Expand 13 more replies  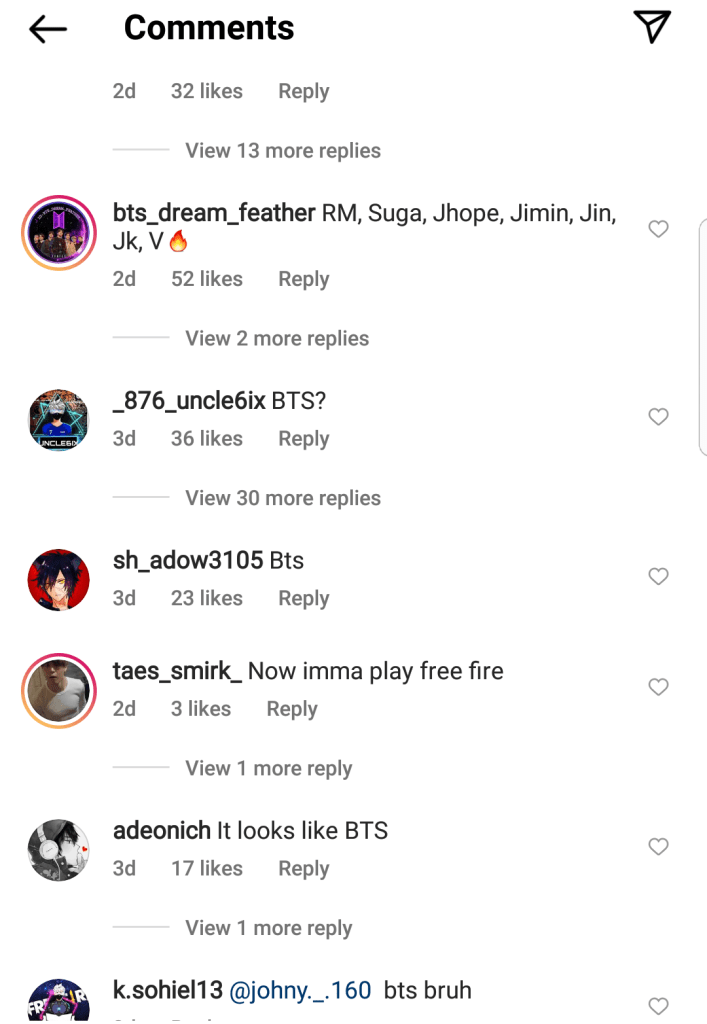pyautogui.click(x=282, y=151)
